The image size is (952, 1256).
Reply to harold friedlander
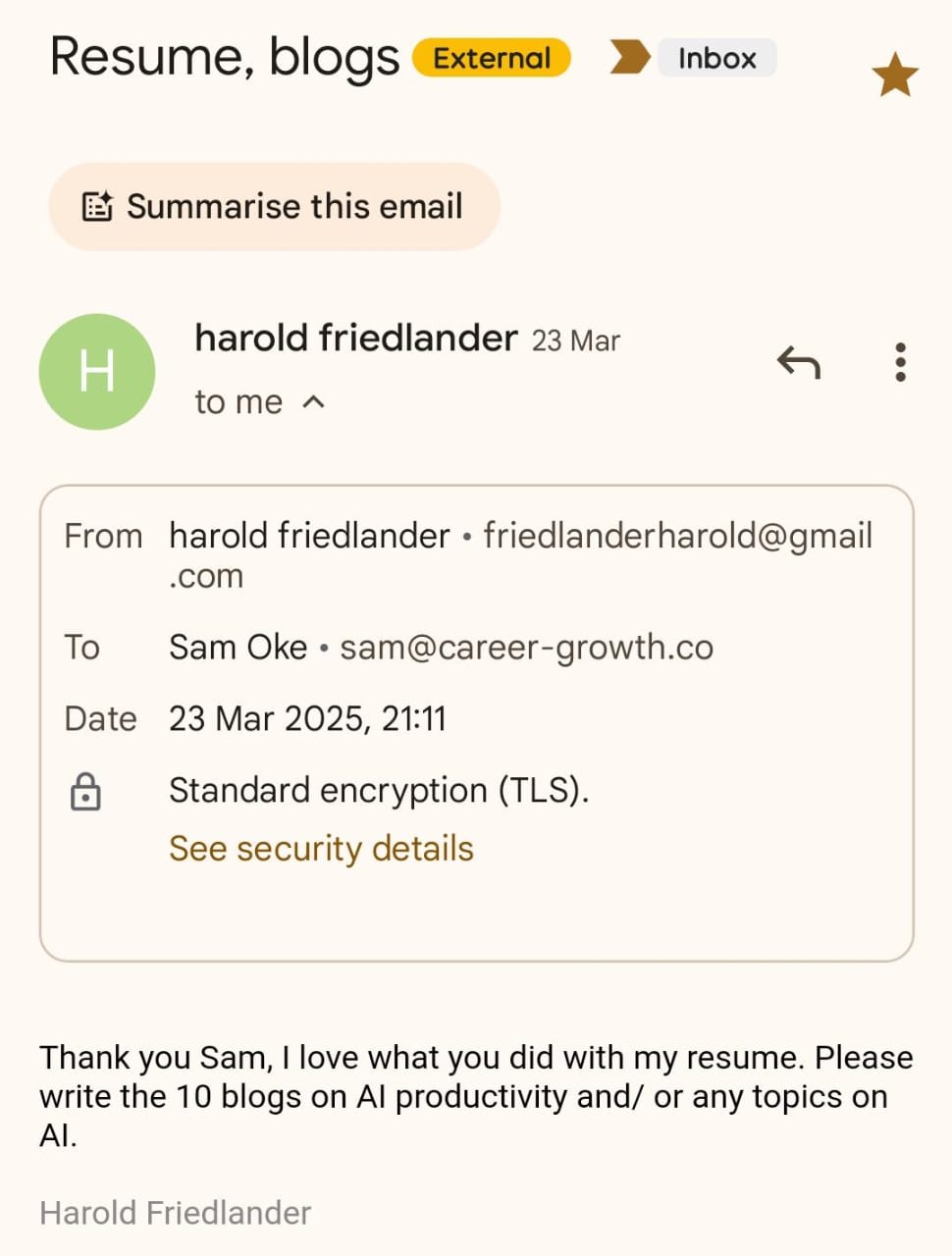click(799, 363)
